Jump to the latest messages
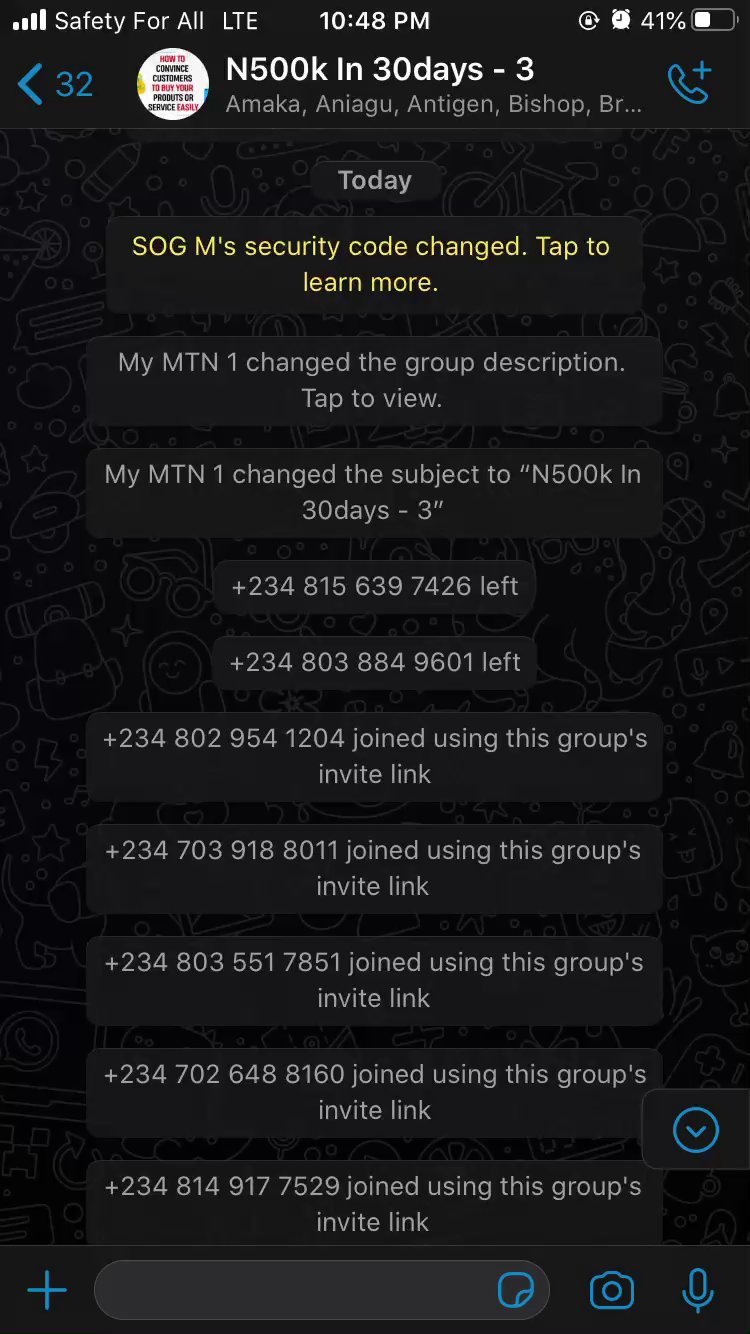The image size is (750, 1334). (x=696, y=1130)
